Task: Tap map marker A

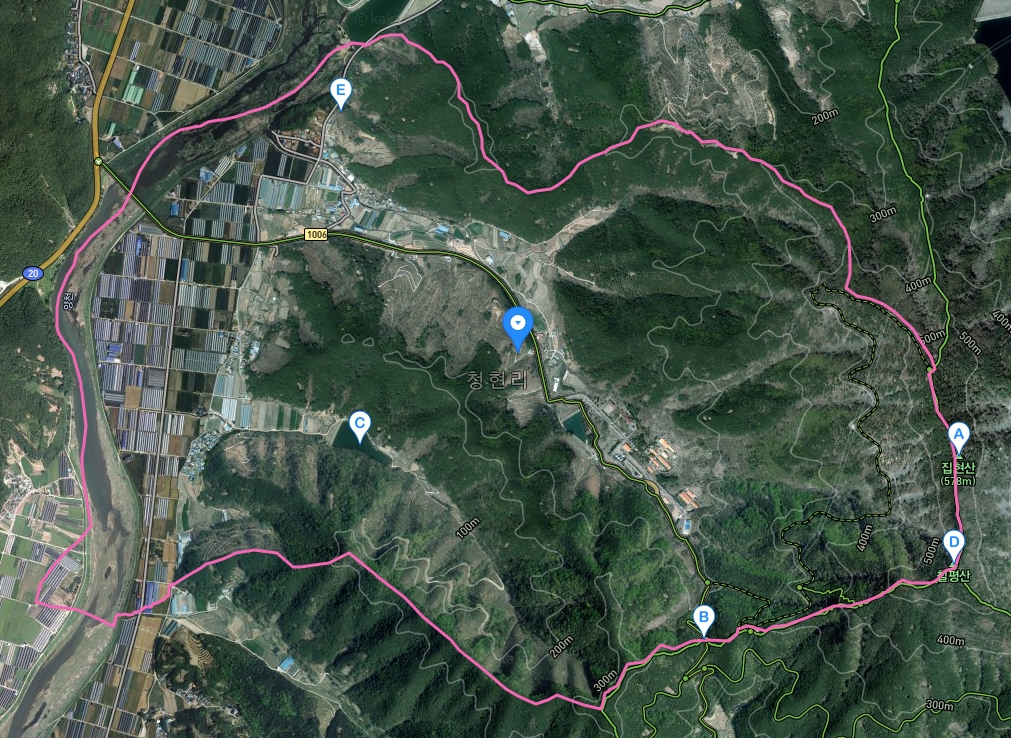Action: pyautogui.click(x=958, y=436)
